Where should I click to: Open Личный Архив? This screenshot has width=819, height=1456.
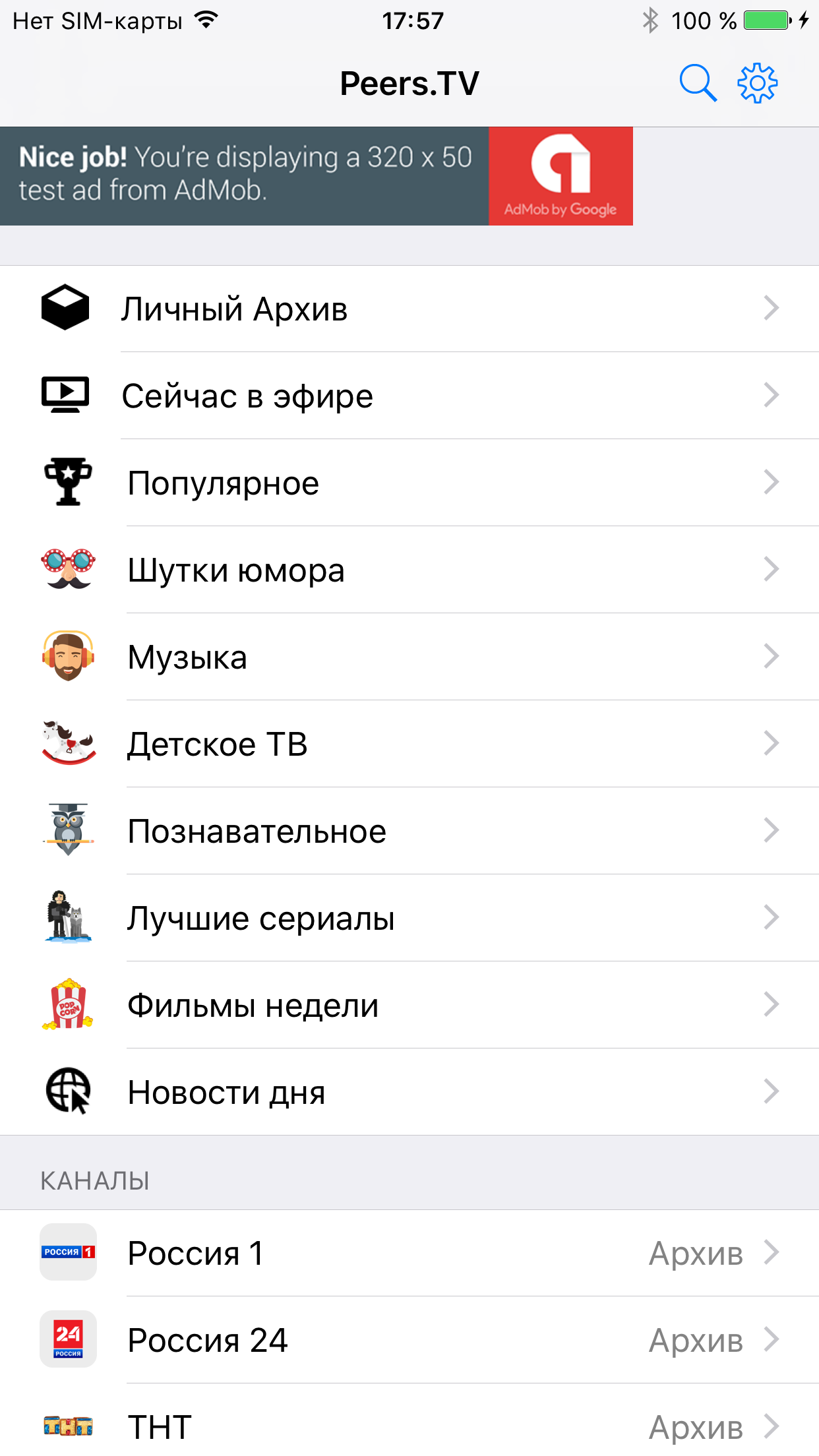pyautogui.click(x=409, y=309)
